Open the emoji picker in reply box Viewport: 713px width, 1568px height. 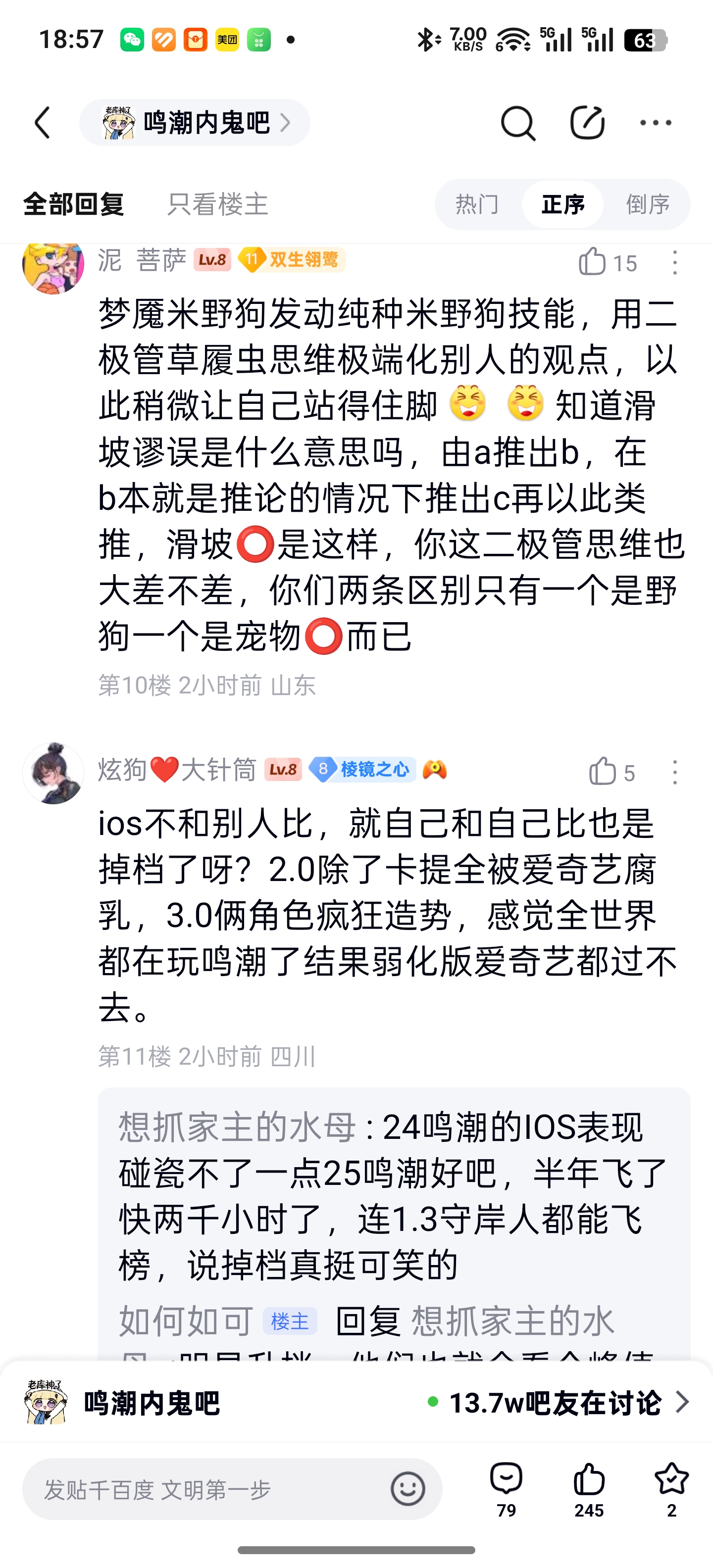[x=407, y=1489]
